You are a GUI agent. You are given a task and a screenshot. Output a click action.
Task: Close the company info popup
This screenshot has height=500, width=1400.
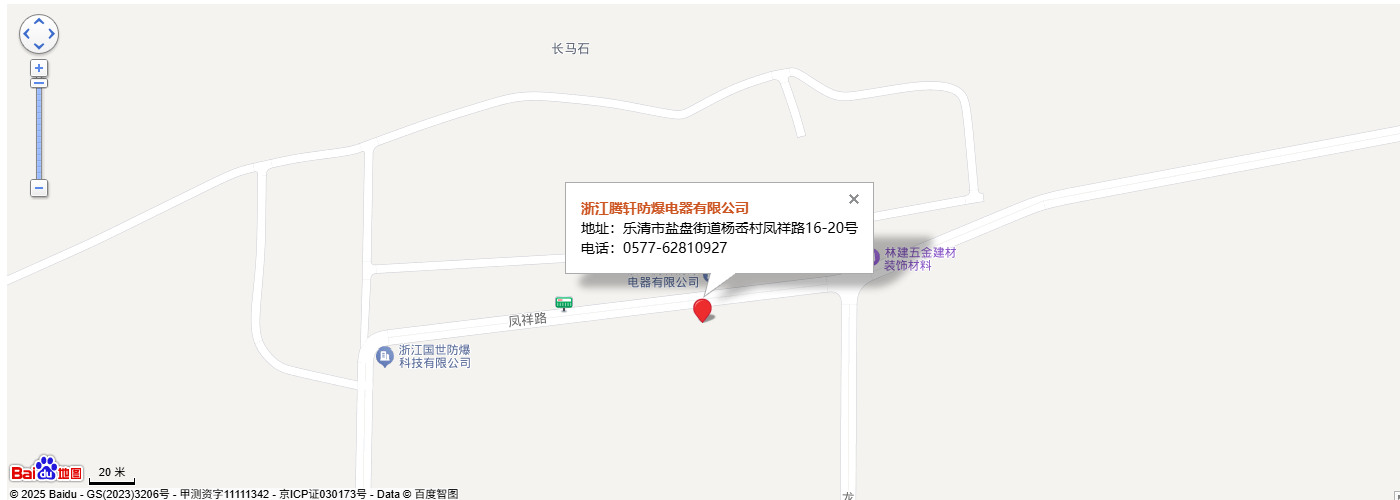pos(854,199)
